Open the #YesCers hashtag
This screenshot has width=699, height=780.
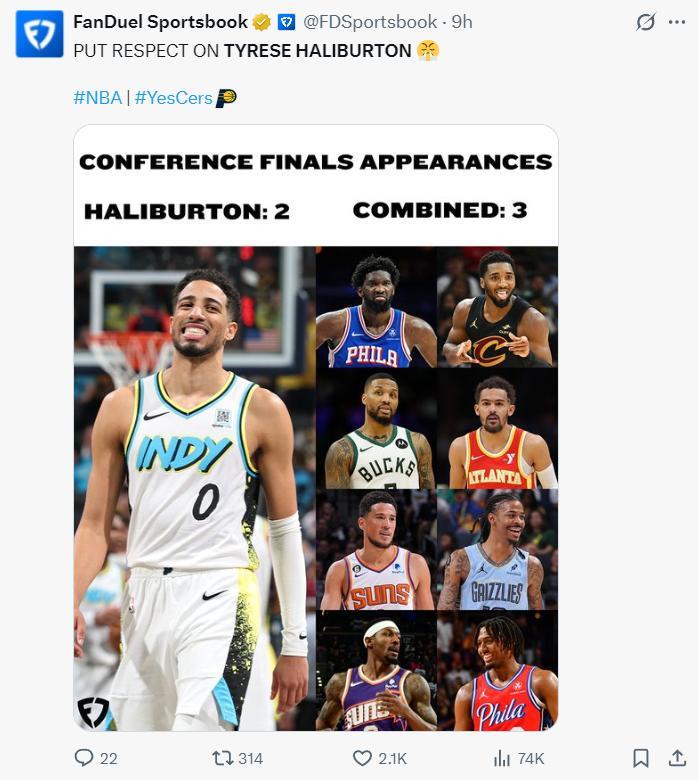[173, 98]
